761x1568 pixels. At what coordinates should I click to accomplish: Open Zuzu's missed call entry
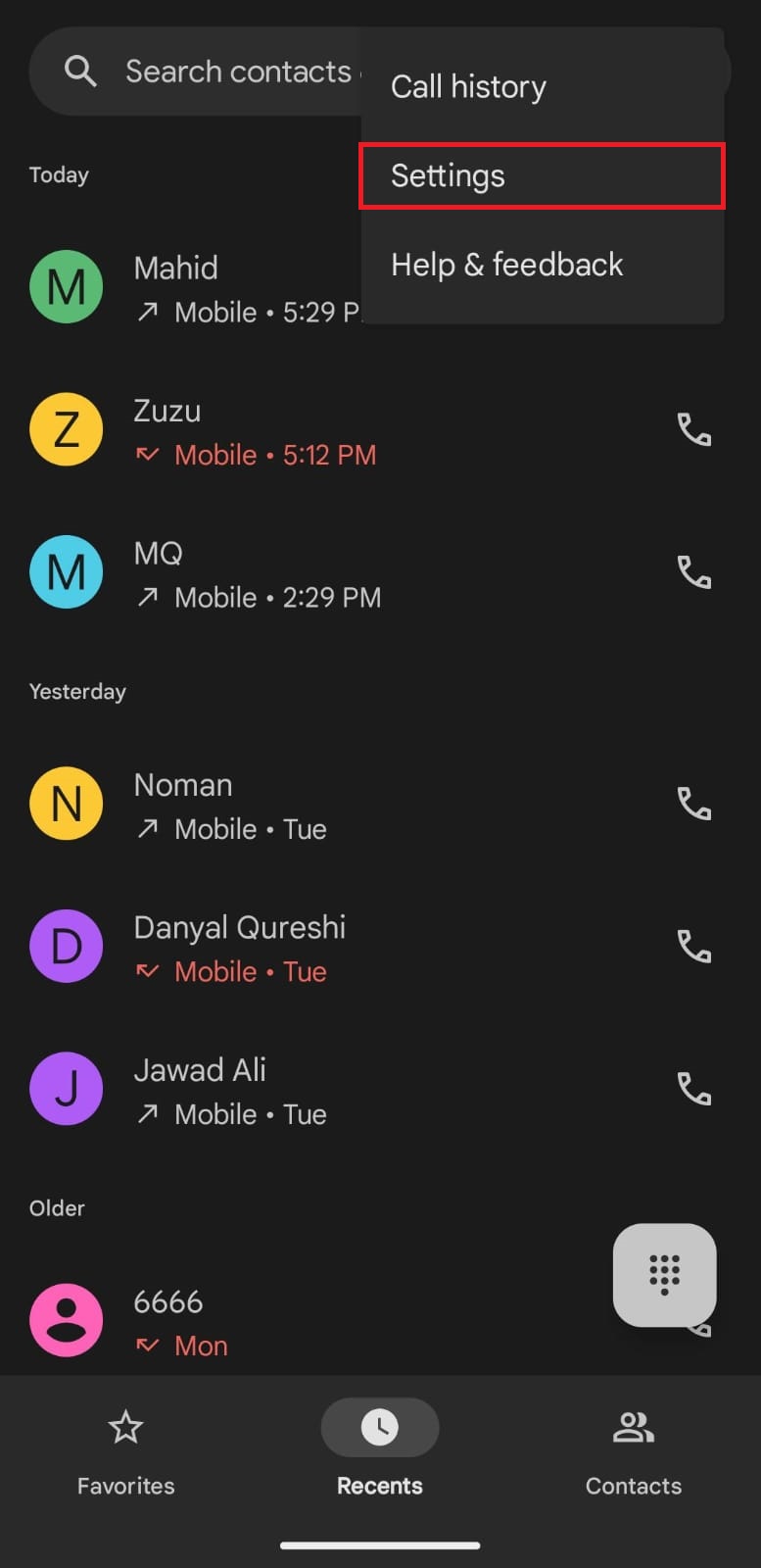[294, 431]
